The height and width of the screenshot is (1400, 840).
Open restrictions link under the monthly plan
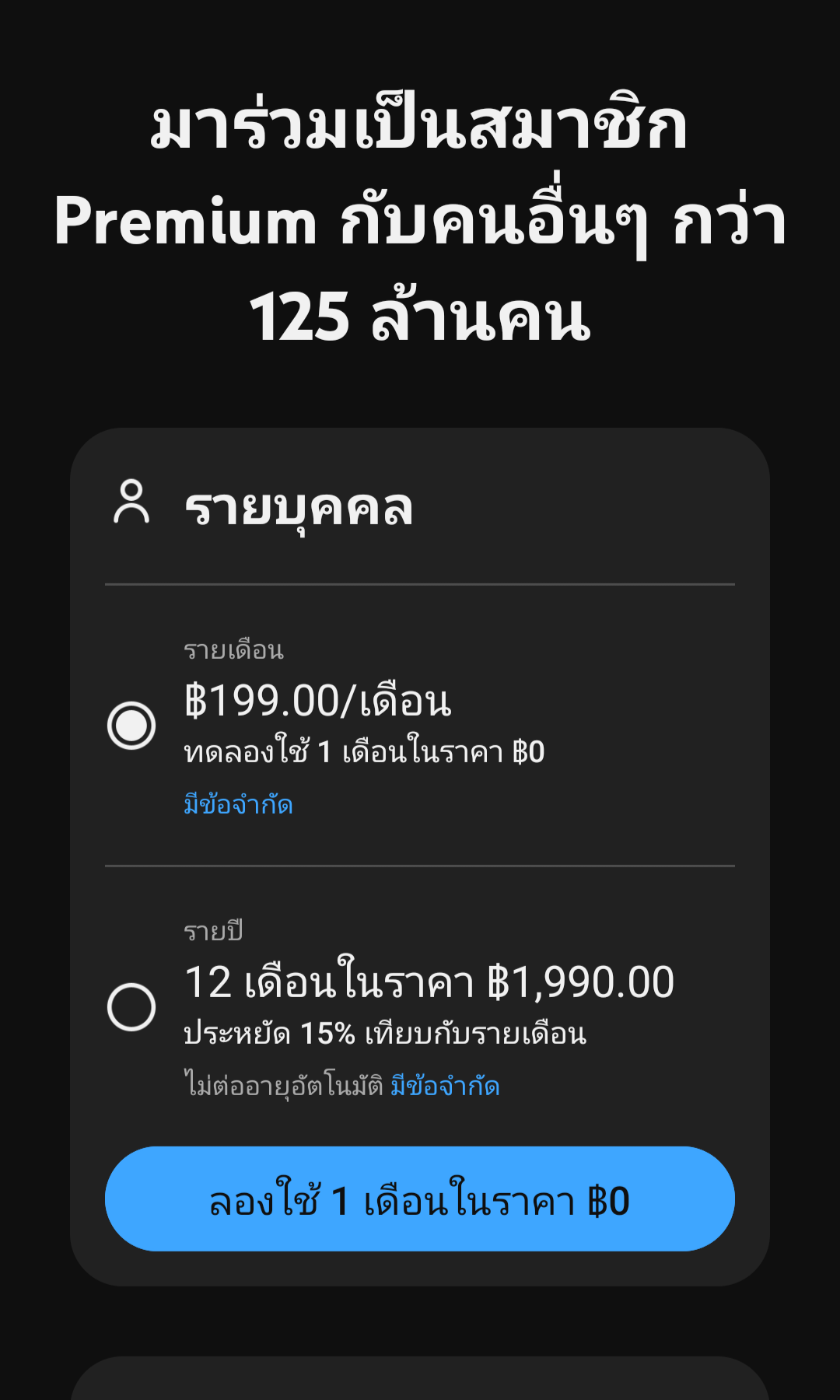[238, 804]
